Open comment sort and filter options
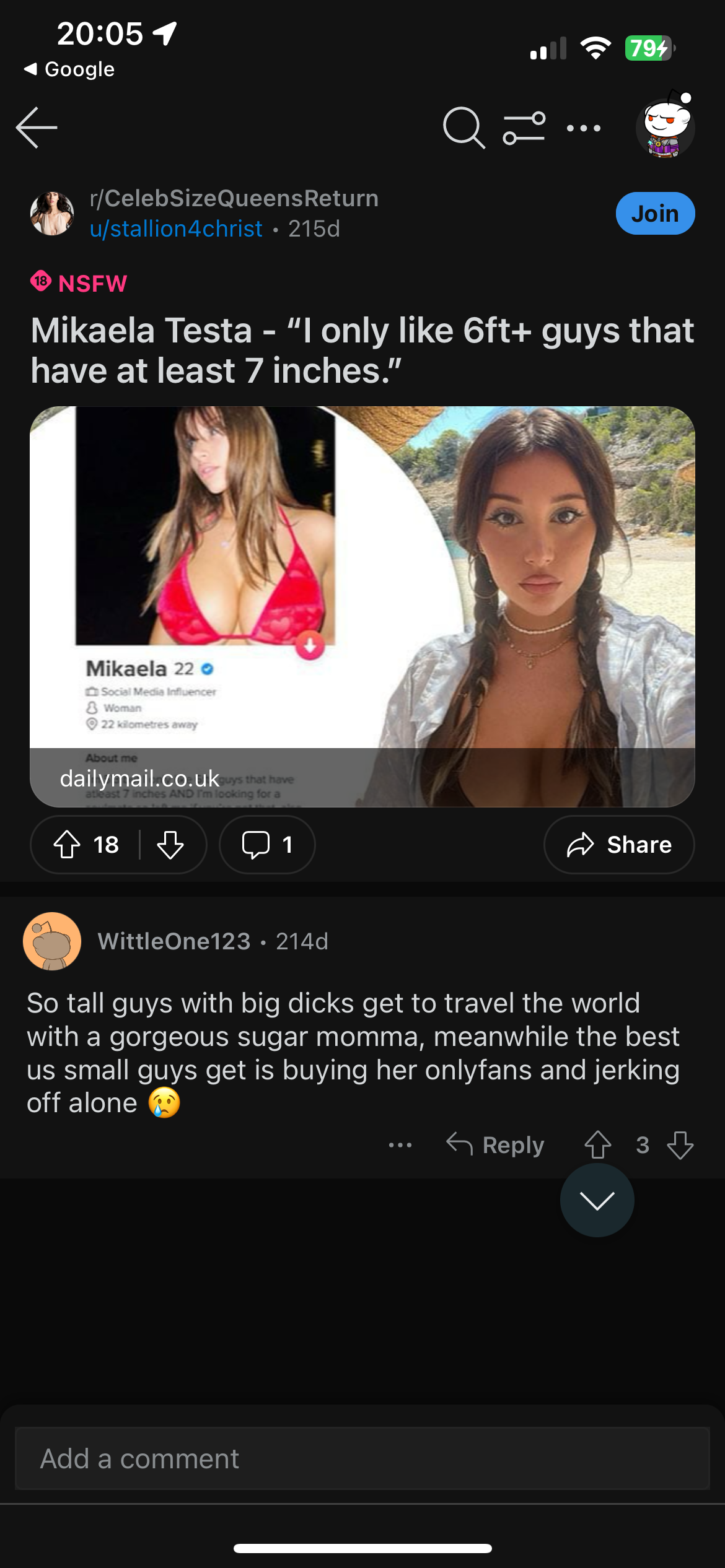 coord(524,128)
